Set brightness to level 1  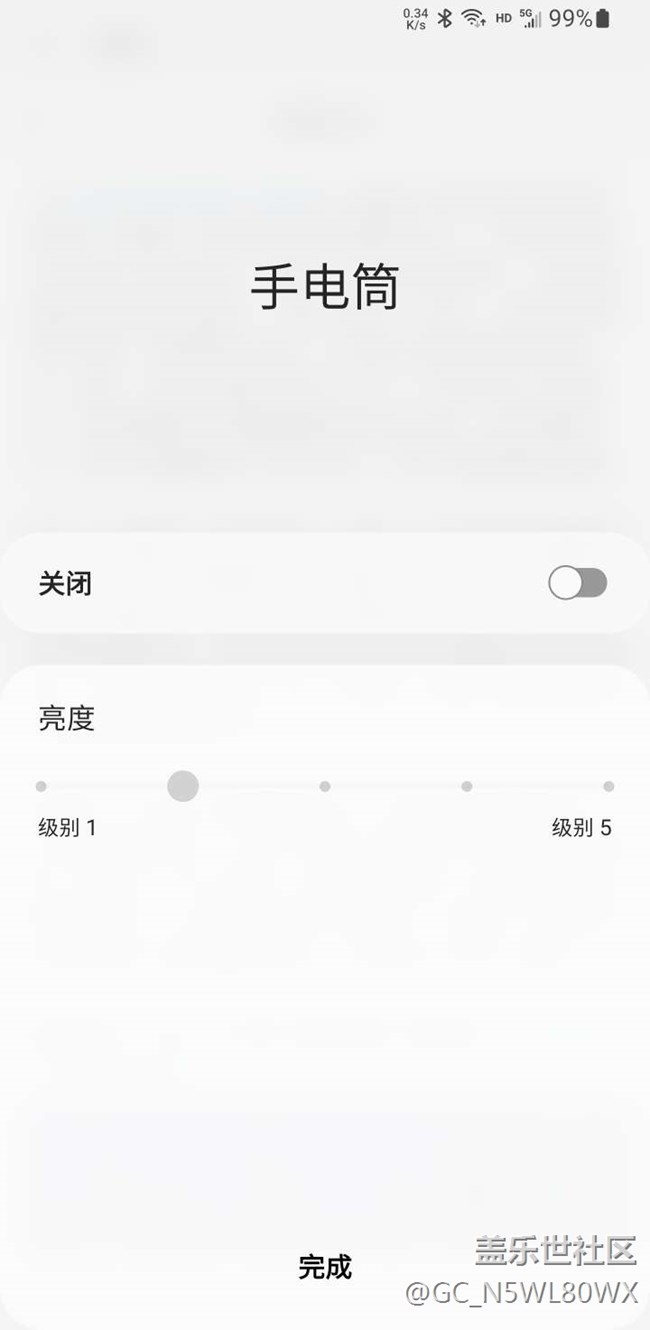[41, 786]
